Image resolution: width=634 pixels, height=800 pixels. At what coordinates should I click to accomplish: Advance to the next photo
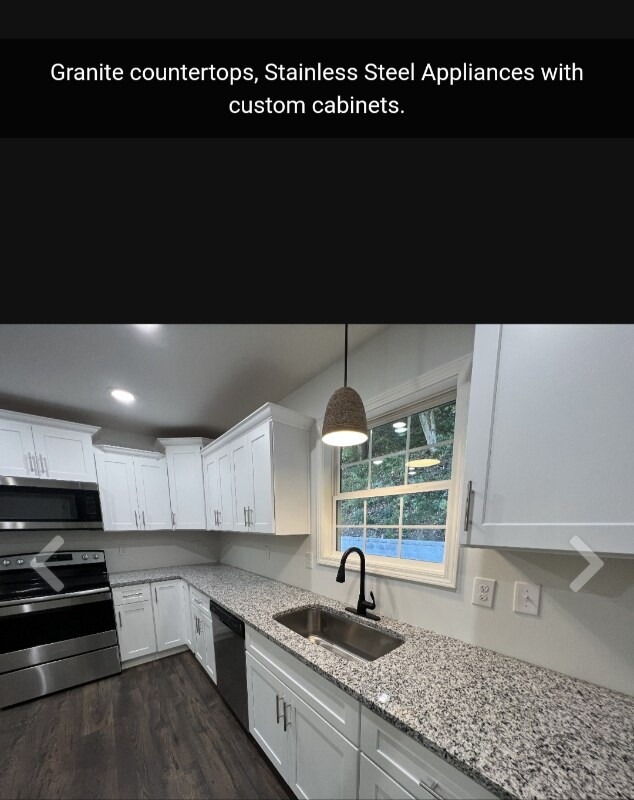pyautogui.click(x=585, y=563)
